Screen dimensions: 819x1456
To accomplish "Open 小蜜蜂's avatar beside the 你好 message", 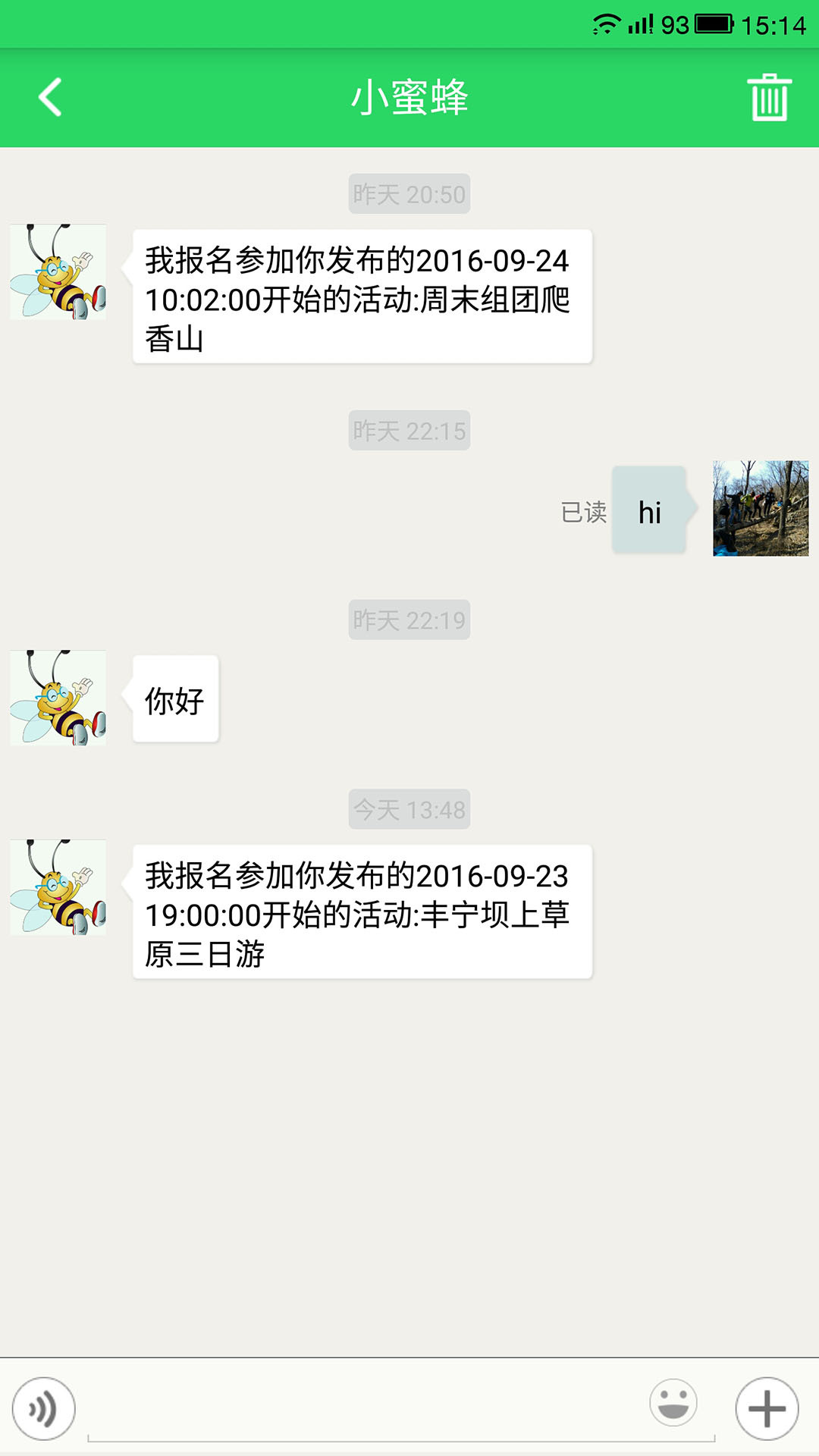I will tap(58, 698).
